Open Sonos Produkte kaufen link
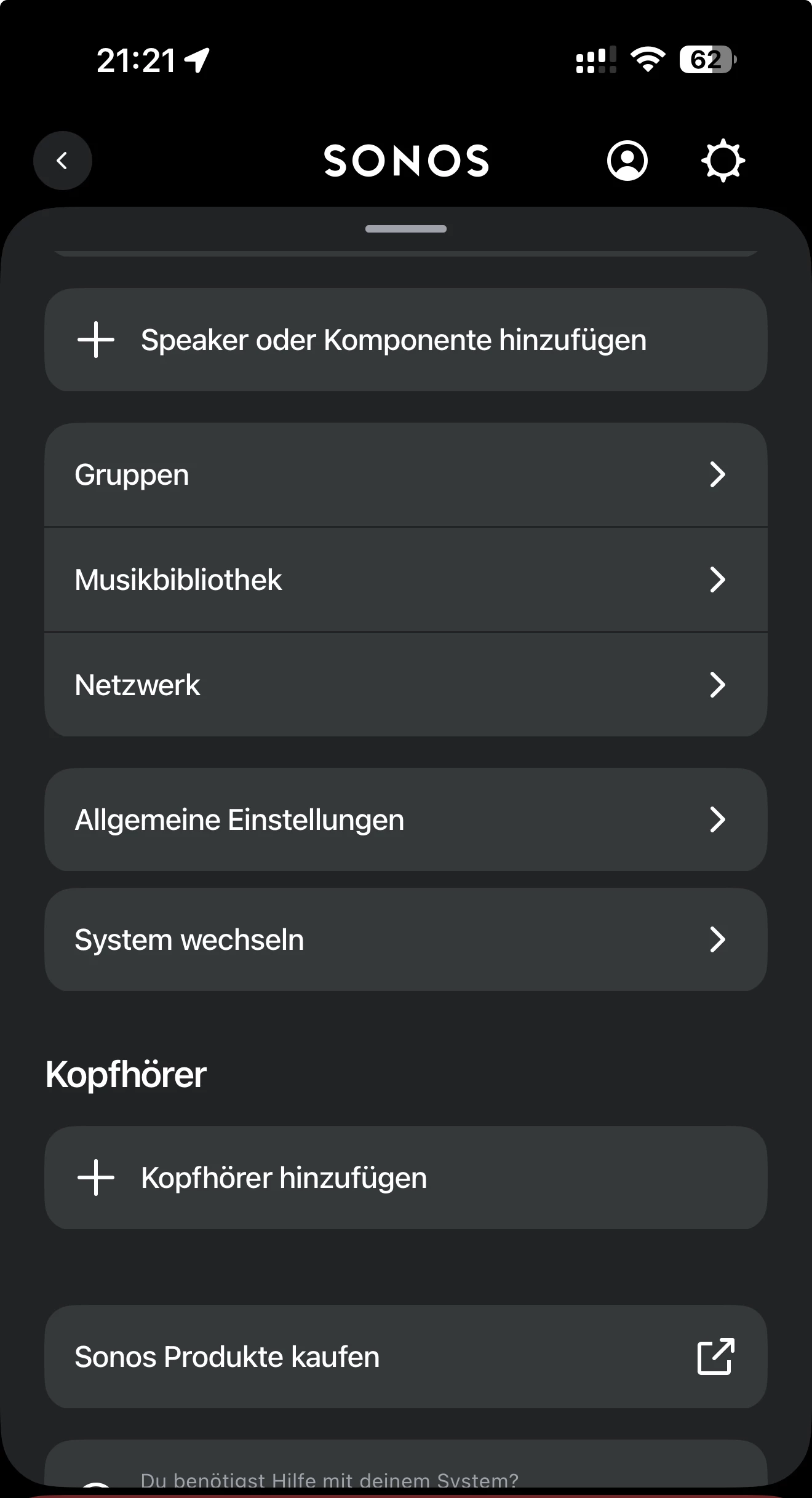The width and height of the screenshot is (812, 1498). pyautogui.click(x=405, y=1357)
